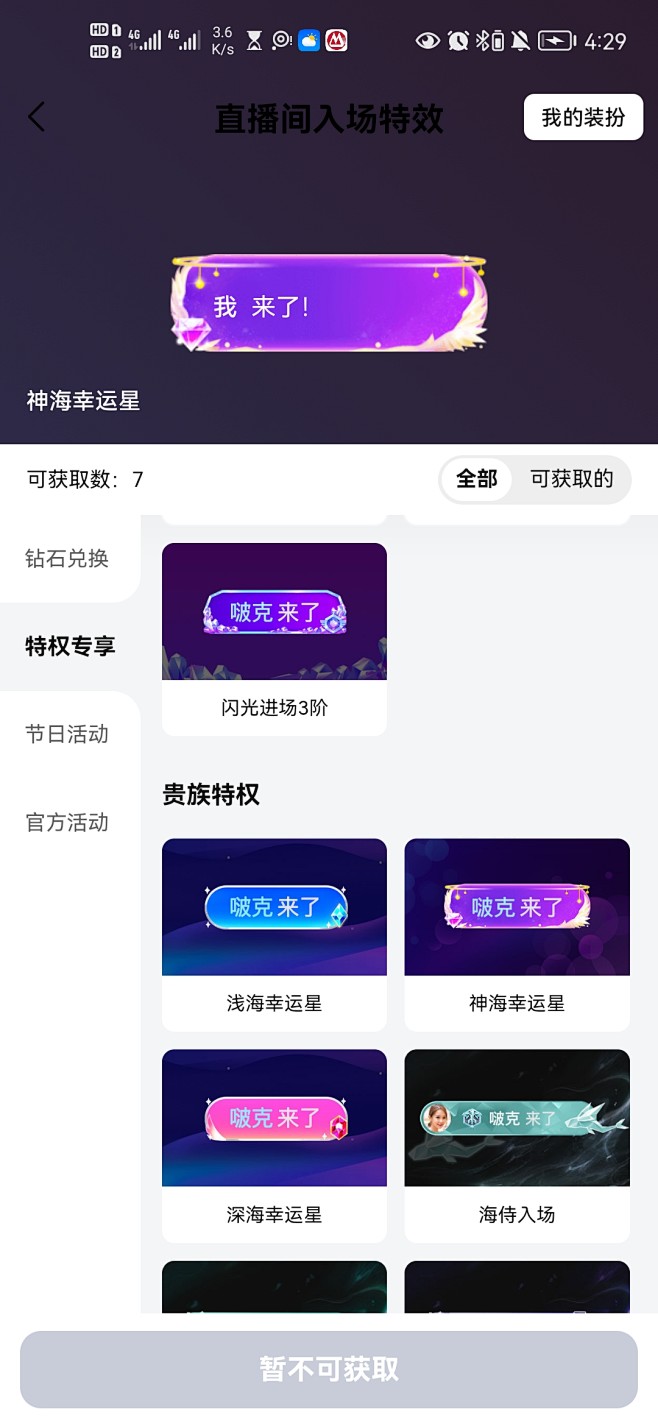Open the 钻石兑换 category
The image size is (658, 1426).
click(67, 558)
